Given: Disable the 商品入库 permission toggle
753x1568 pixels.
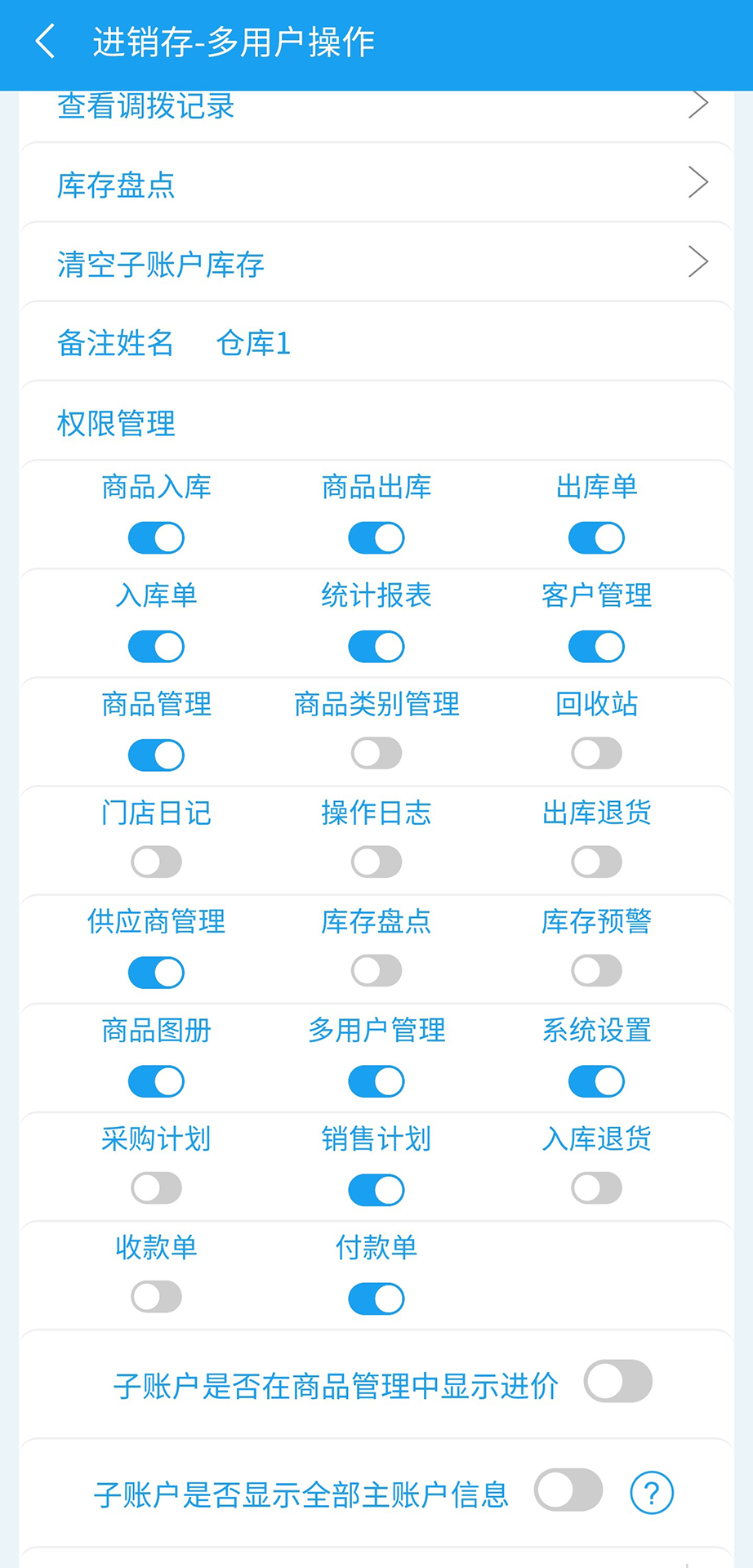Looking at the screenshot, I should tap(155, 537).
